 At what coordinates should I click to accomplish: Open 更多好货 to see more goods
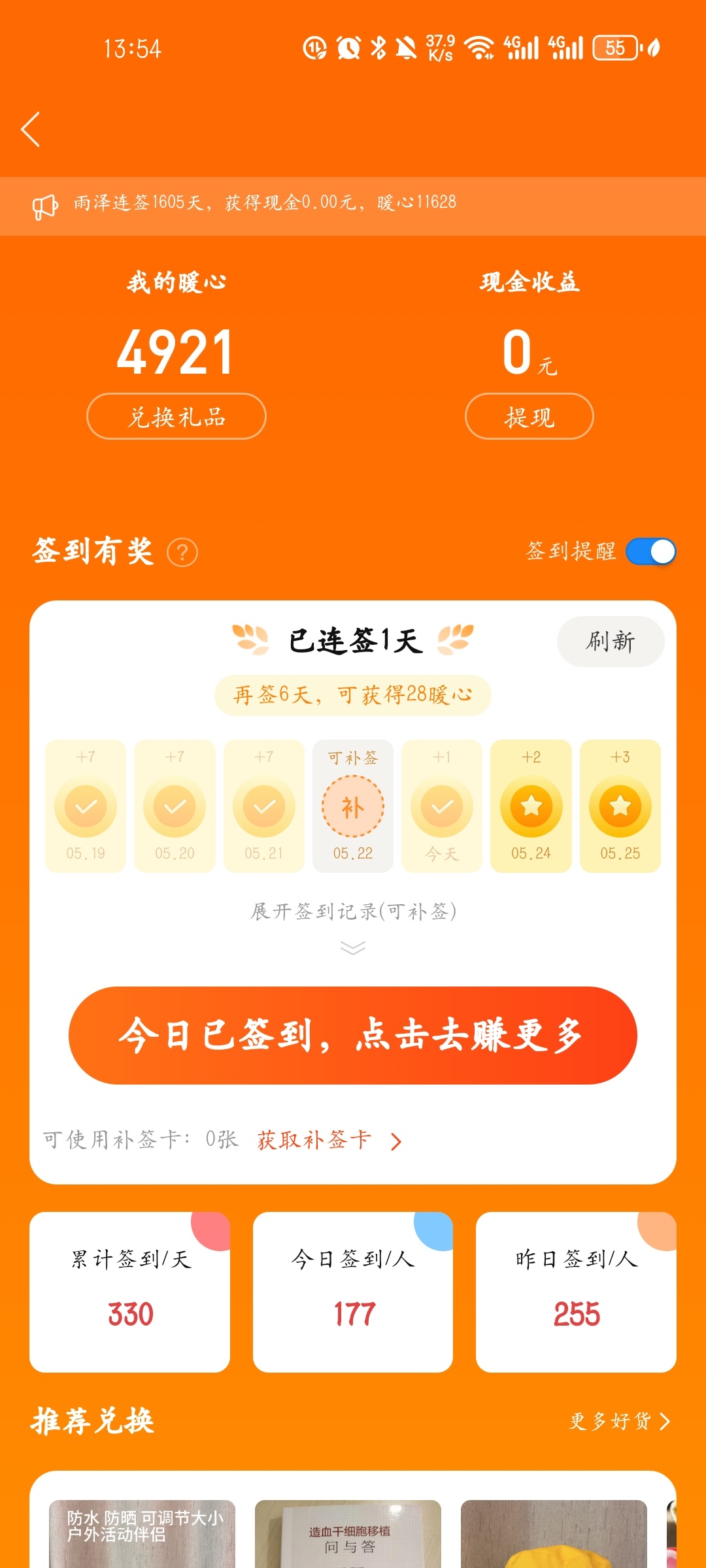coord(618,1421)
